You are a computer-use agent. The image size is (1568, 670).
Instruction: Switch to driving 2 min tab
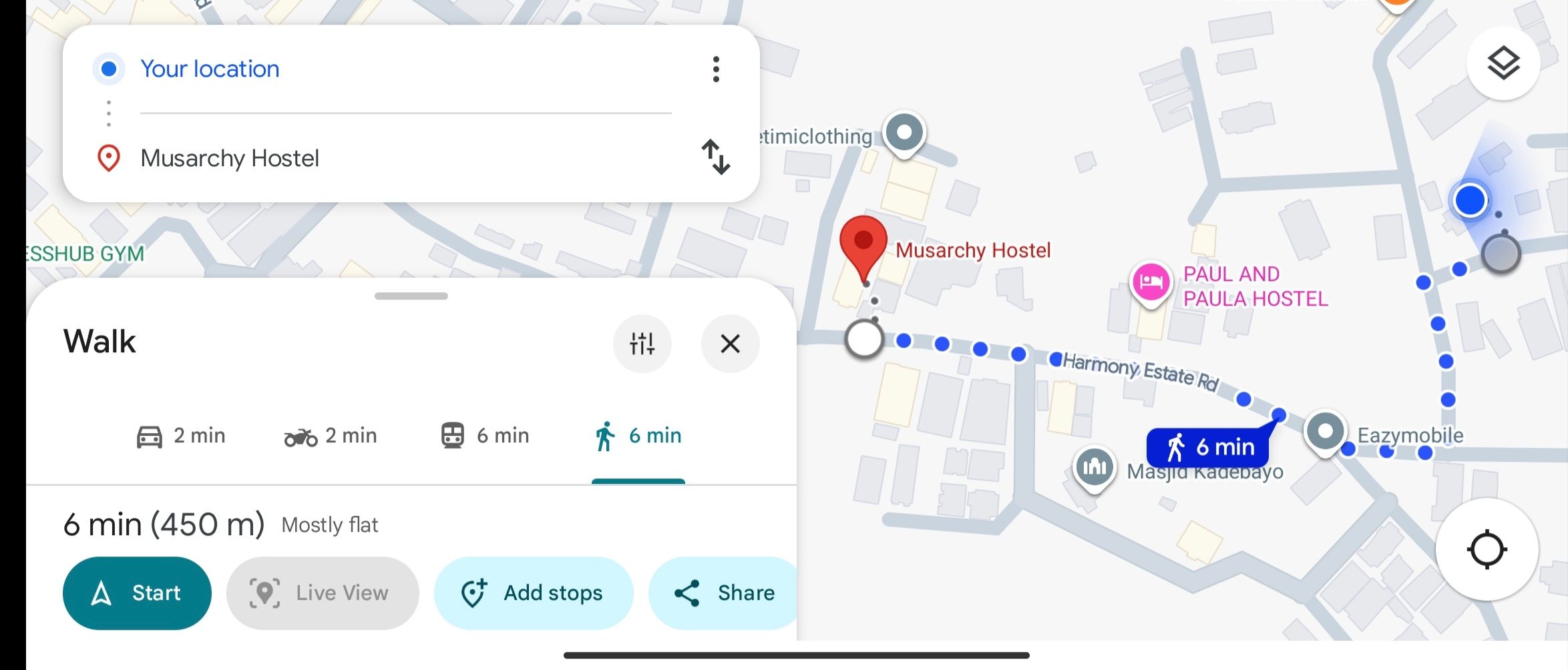point(181,436)
